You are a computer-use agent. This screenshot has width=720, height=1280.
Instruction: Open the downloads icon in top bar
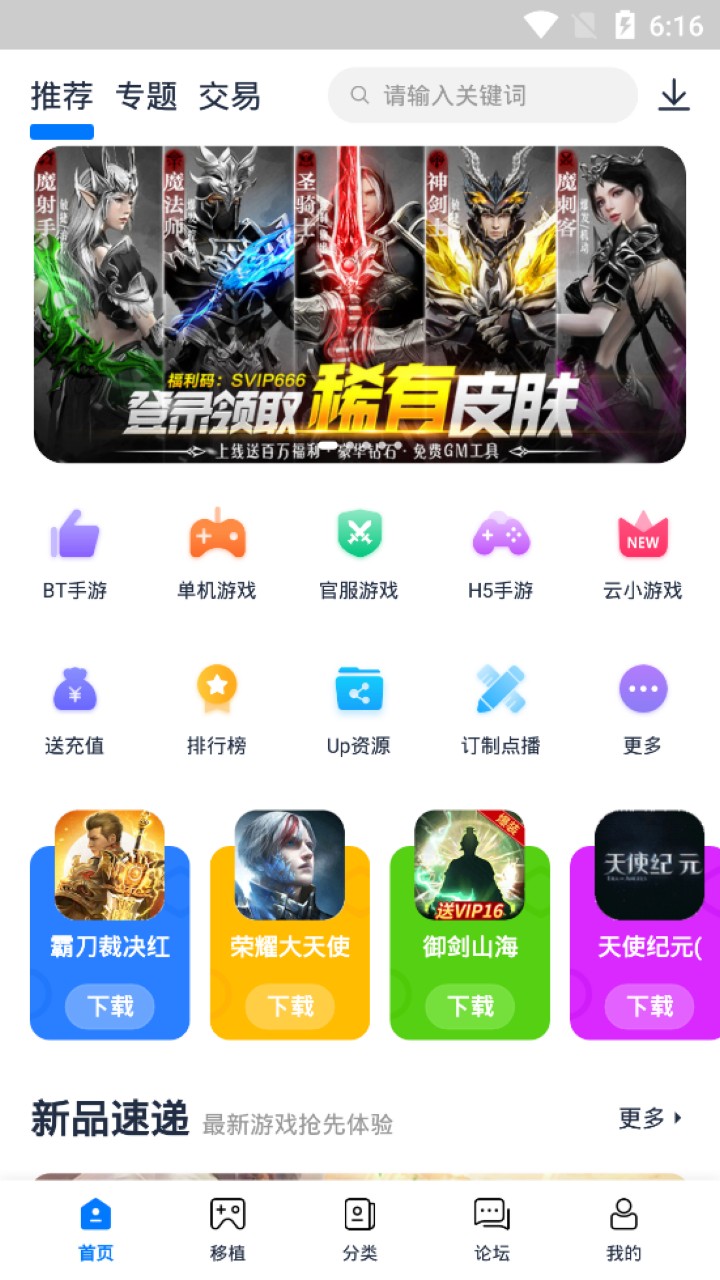pos(674,95)
